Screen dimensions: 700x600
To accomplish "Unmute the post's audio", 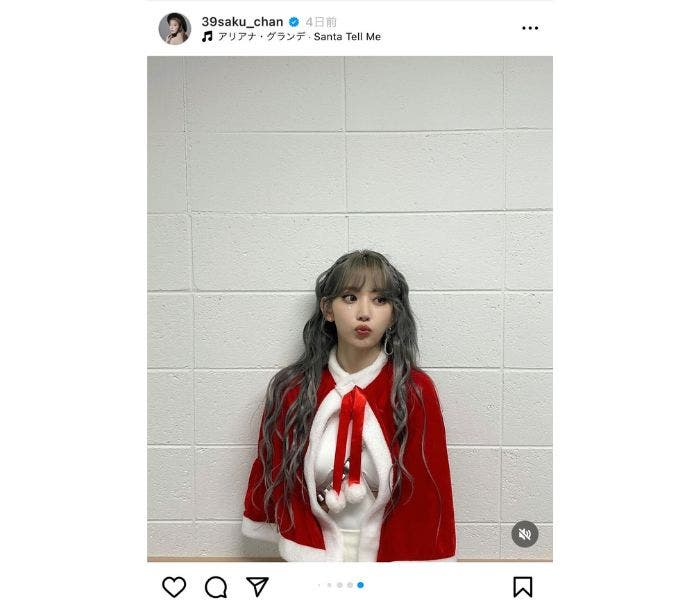I will 525,533.
